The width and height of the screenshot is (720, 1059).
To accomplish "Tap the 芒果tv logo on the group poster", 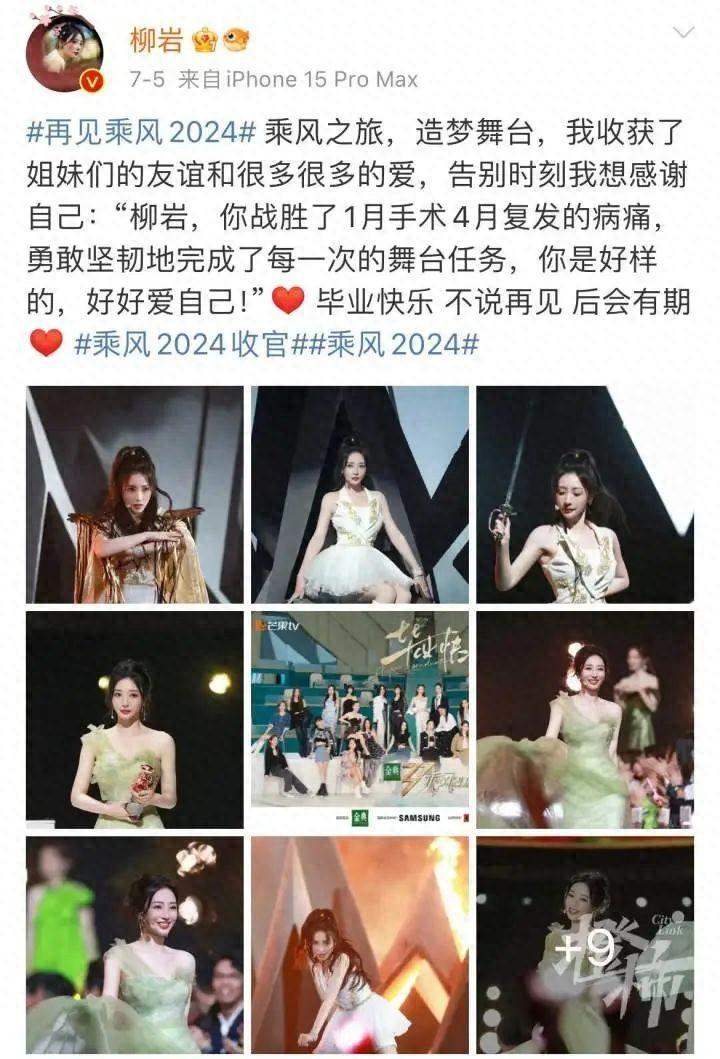I will point(278,624).
